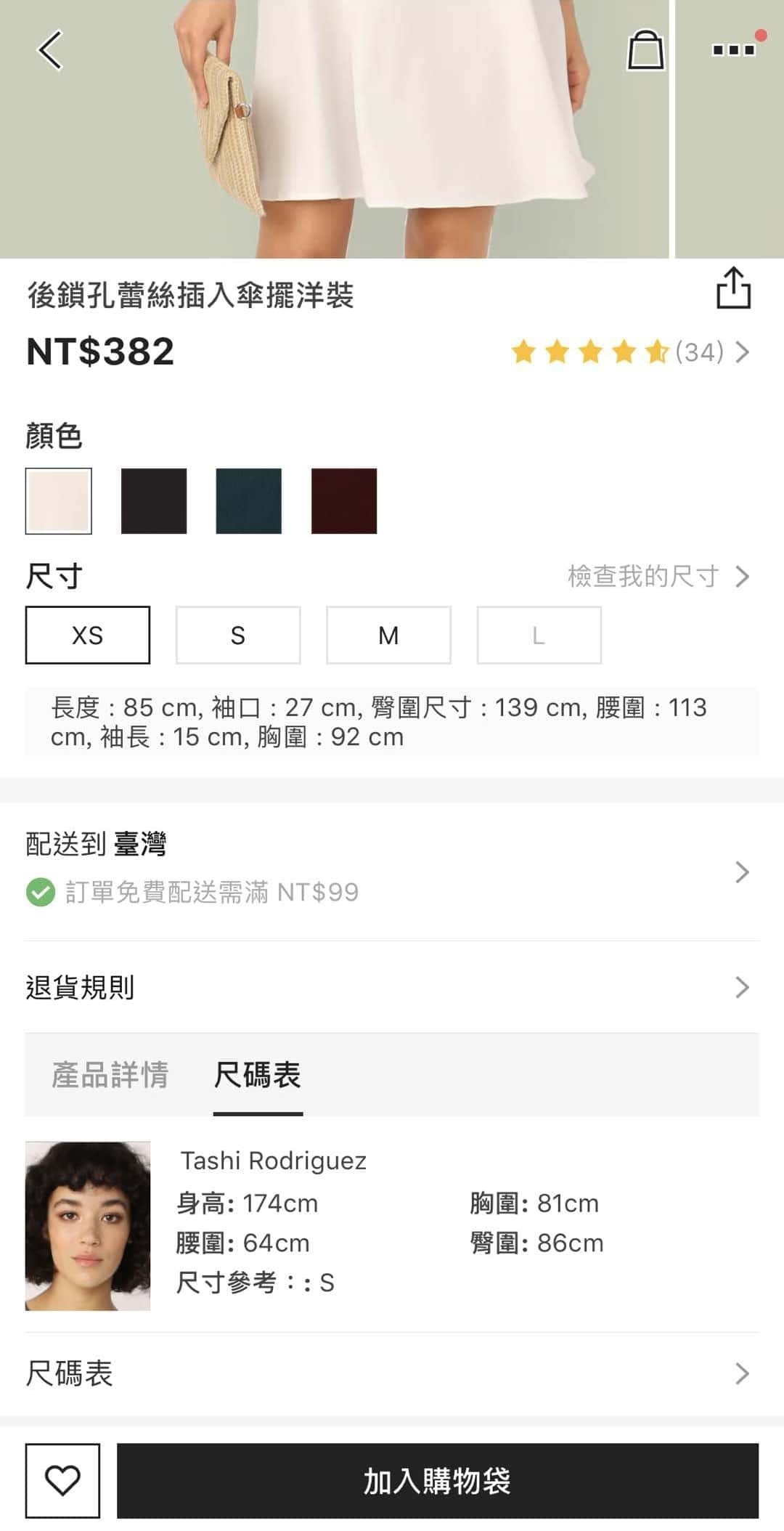This screenshot has width=784, height=1531.
Task: Share this dress listing
Action: (733, 288)
